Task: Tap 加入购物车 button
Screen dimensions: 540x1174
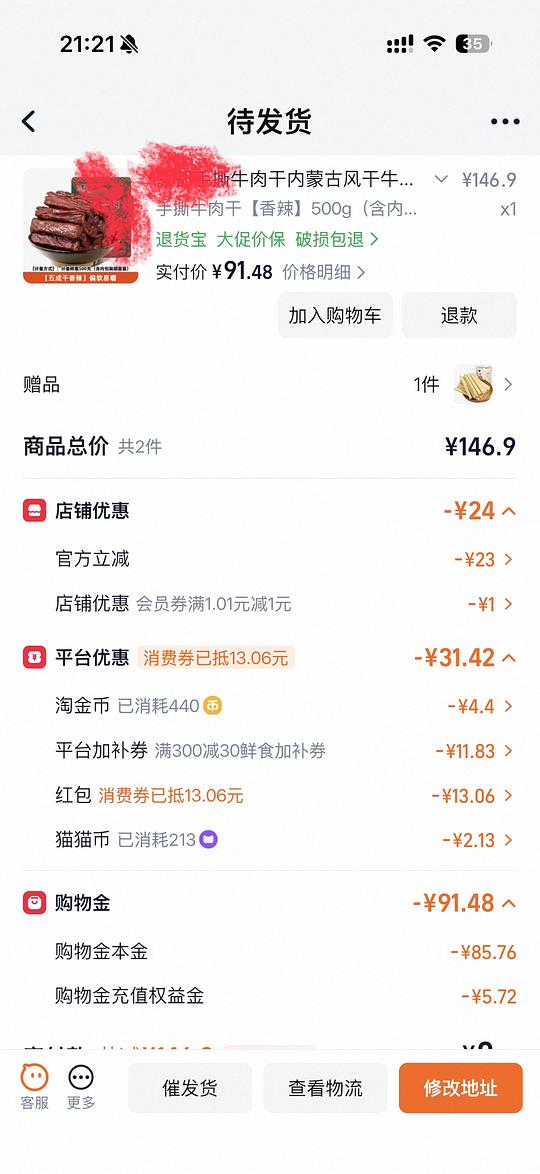Action: (x=335, y=315)
